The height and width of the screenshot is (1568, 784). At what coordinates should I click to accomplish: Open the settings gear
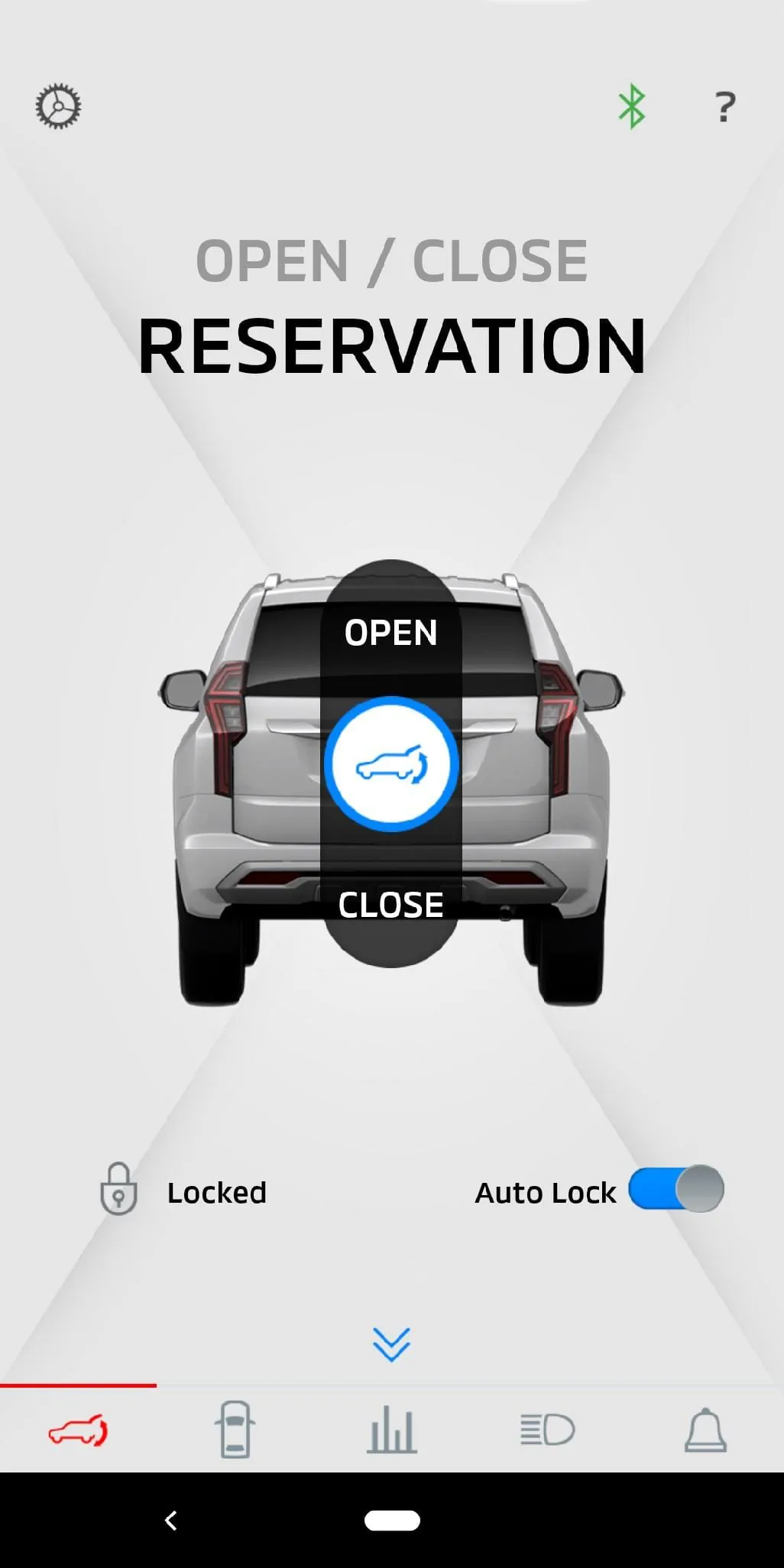pyautogui.click(x=58, y=107)
